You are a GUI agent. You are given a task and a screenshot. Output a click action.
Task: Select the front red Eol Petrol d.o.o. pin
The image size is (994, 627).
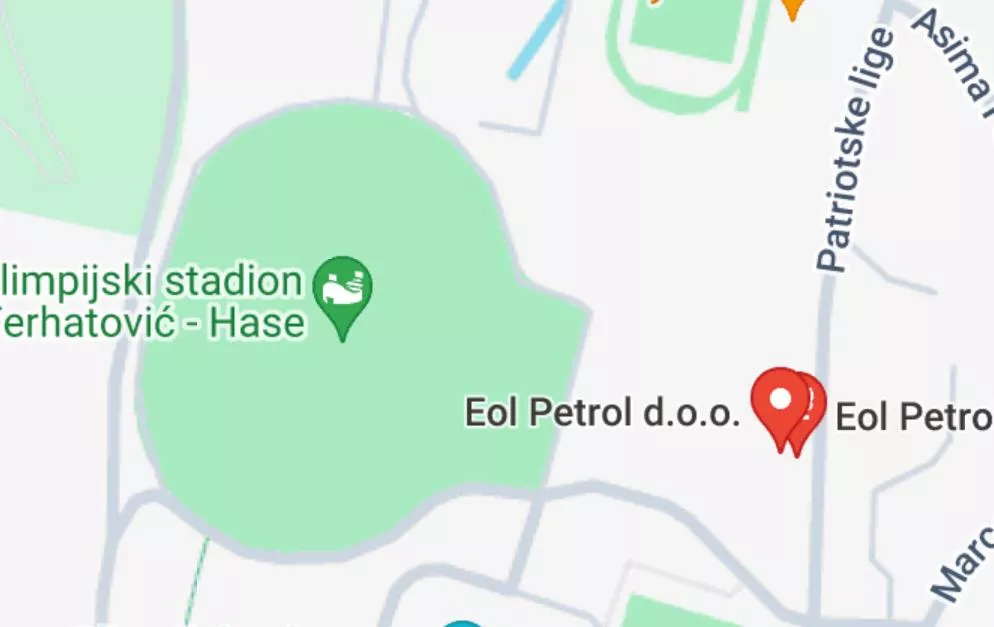[x=780, y=402]
